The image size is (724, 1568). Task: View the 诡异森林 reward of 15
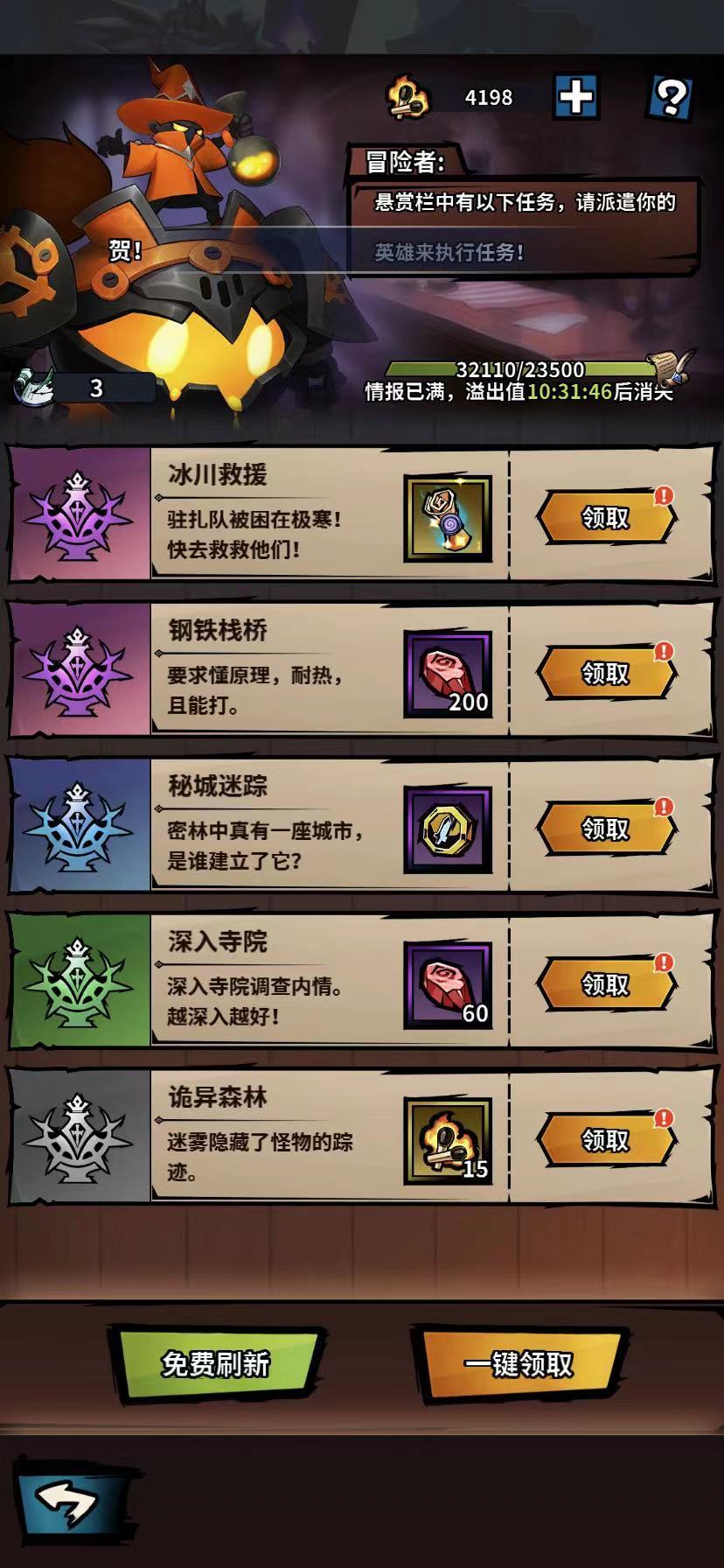[448, 1140]
